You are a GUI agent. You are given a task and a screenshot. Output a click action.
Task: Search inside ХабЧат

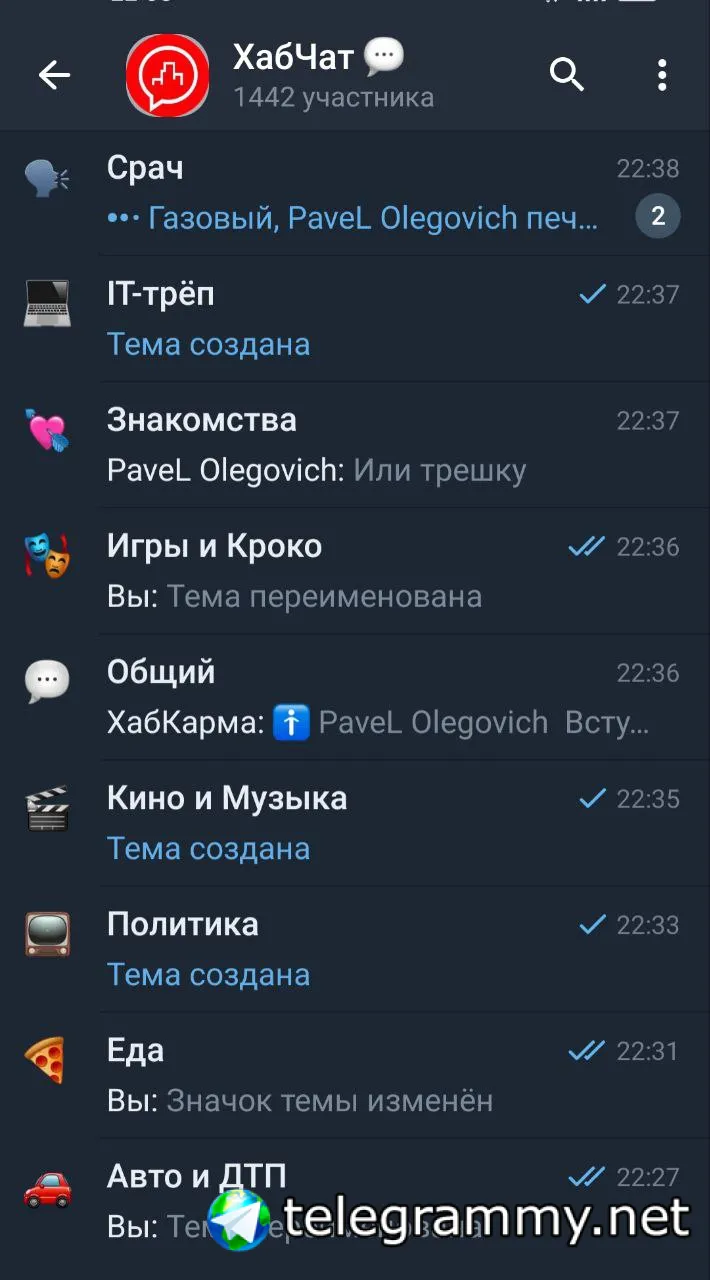[567, 75]
